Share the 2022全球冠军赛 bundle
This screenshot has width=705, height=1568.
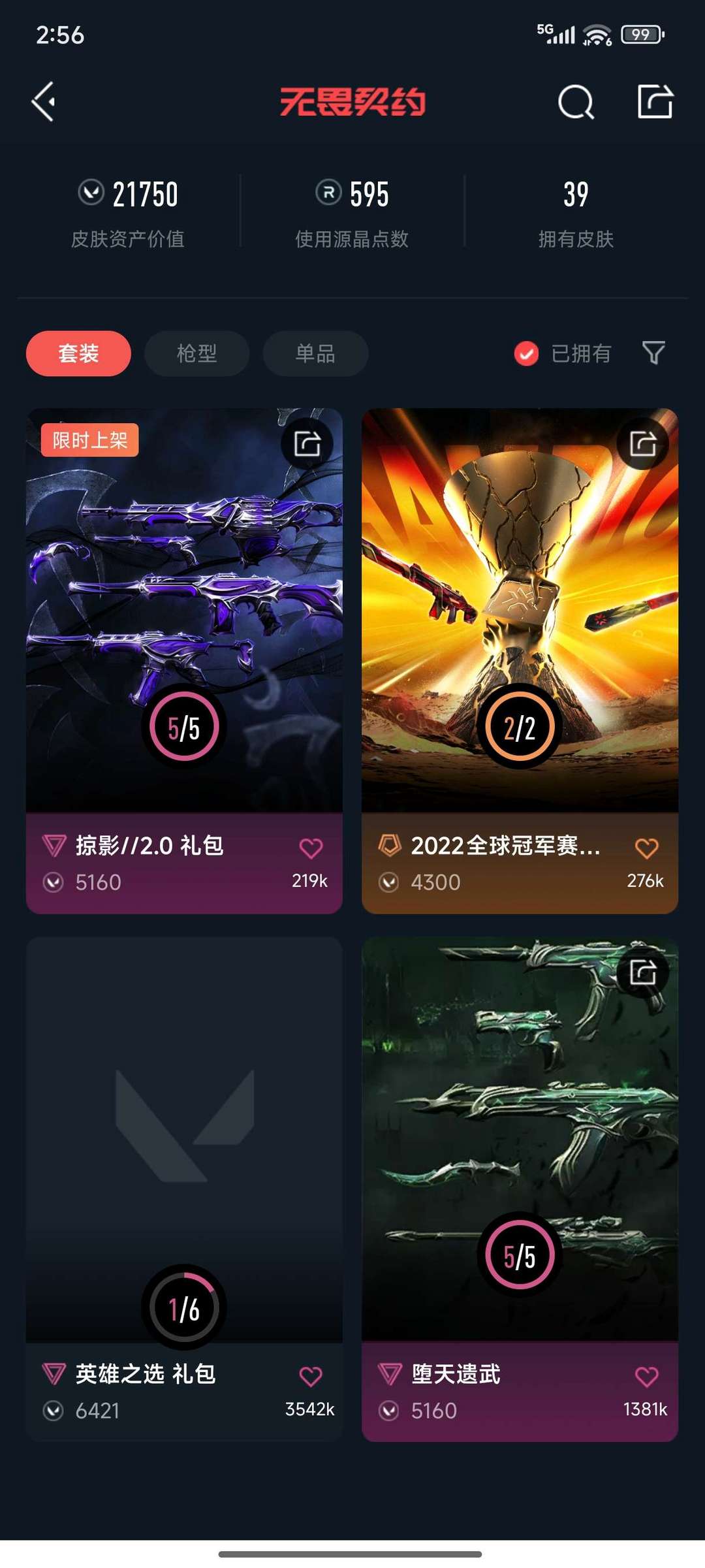[x=642, y=444]
